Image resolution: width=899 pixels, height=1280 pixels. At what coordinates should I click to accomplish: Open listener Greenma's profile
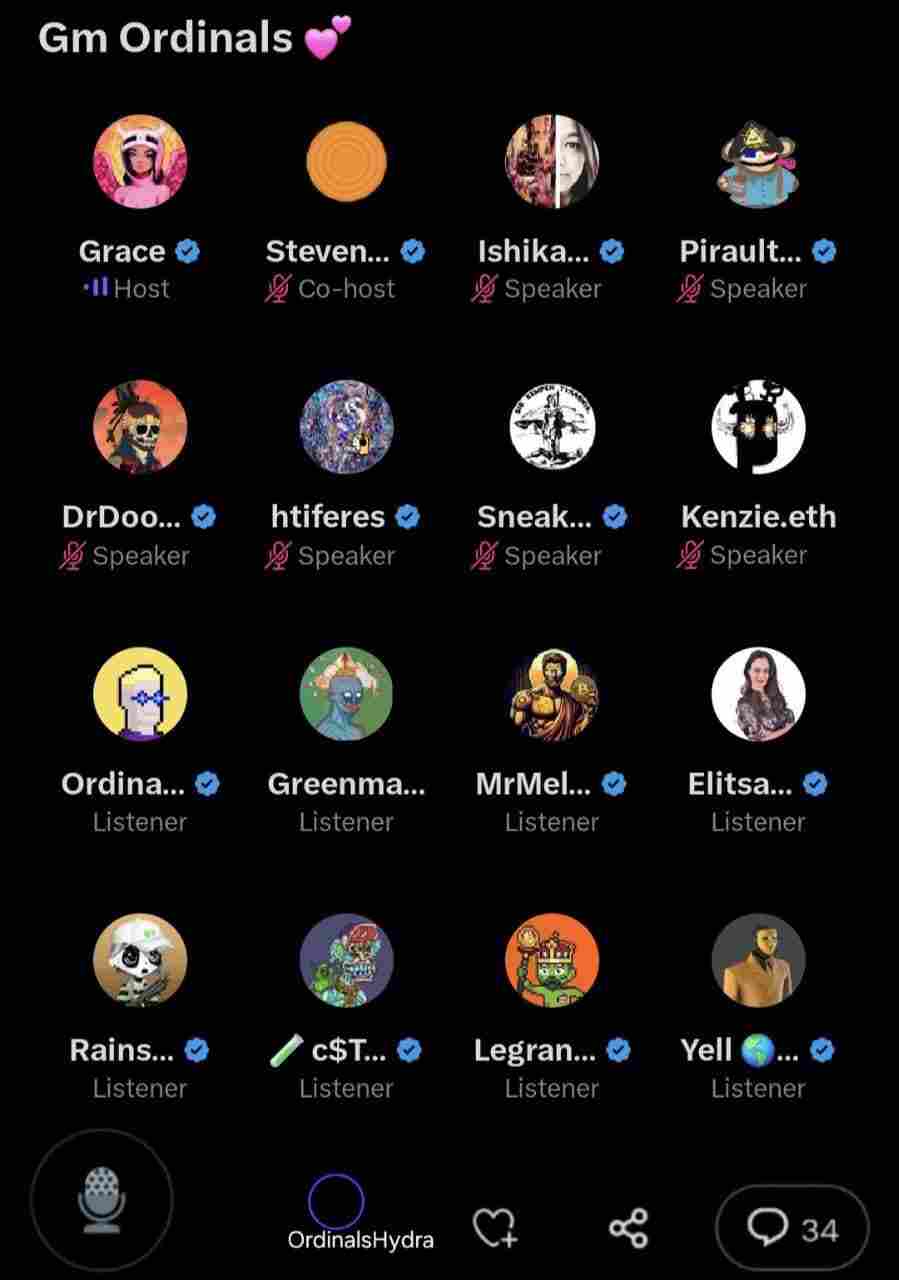pyautogui.click(x=346, y=694)
